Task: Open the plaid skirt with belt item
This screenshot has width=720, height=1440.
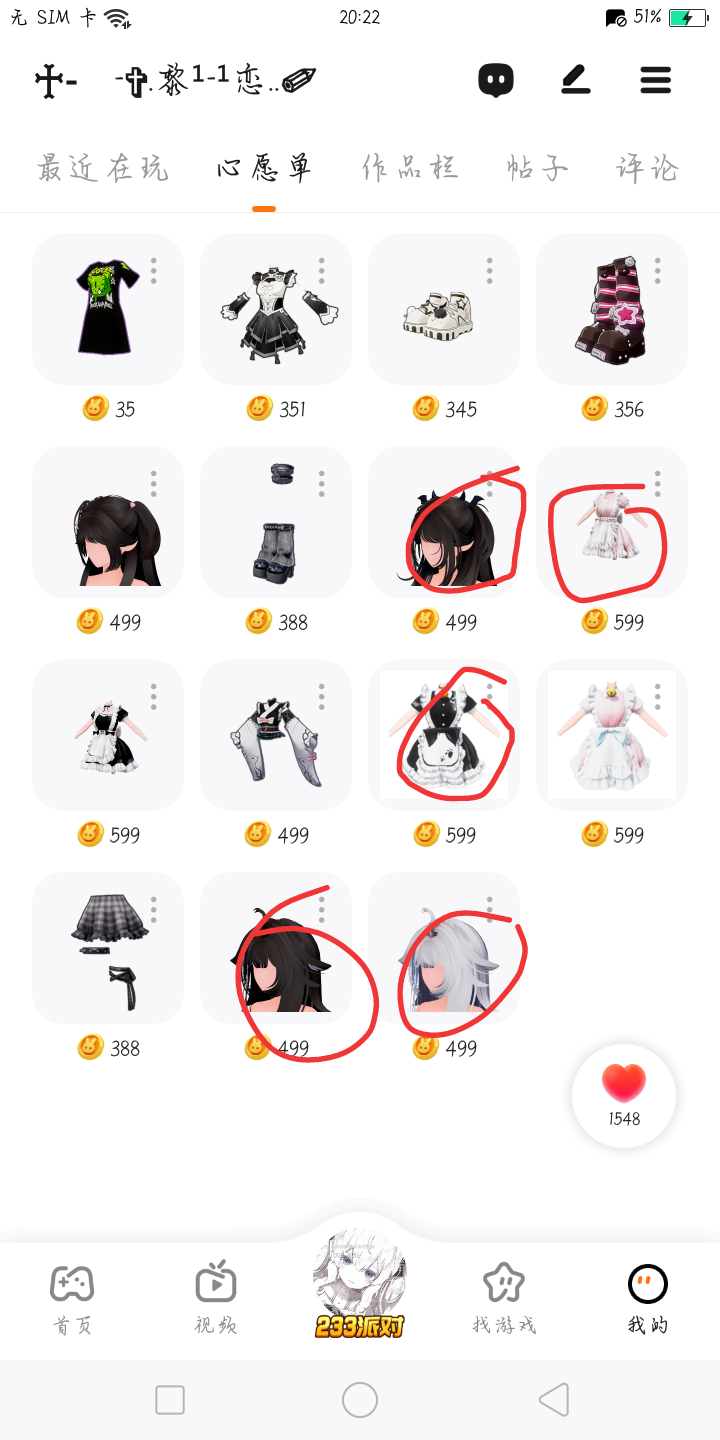Action: coord(105,947)
